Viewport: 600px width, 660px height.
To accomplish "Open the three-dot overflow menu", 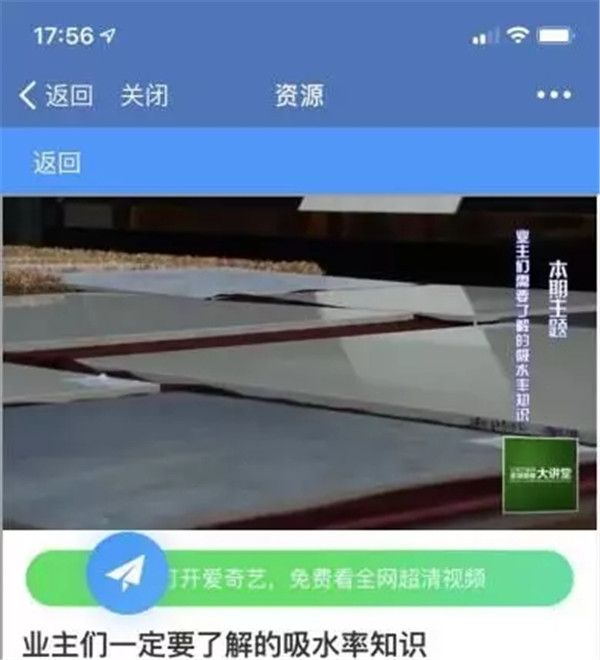I will pyautogui.click(x=553, y=96).
